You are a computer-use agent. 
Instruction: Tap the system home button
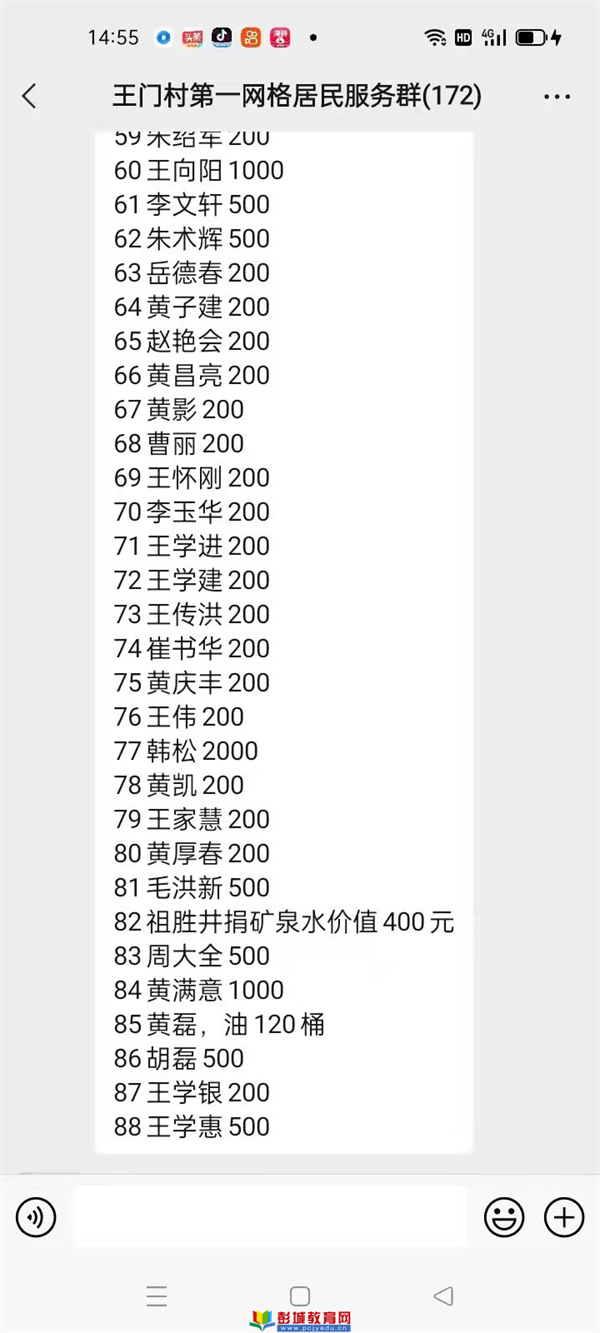point(300,1296)
